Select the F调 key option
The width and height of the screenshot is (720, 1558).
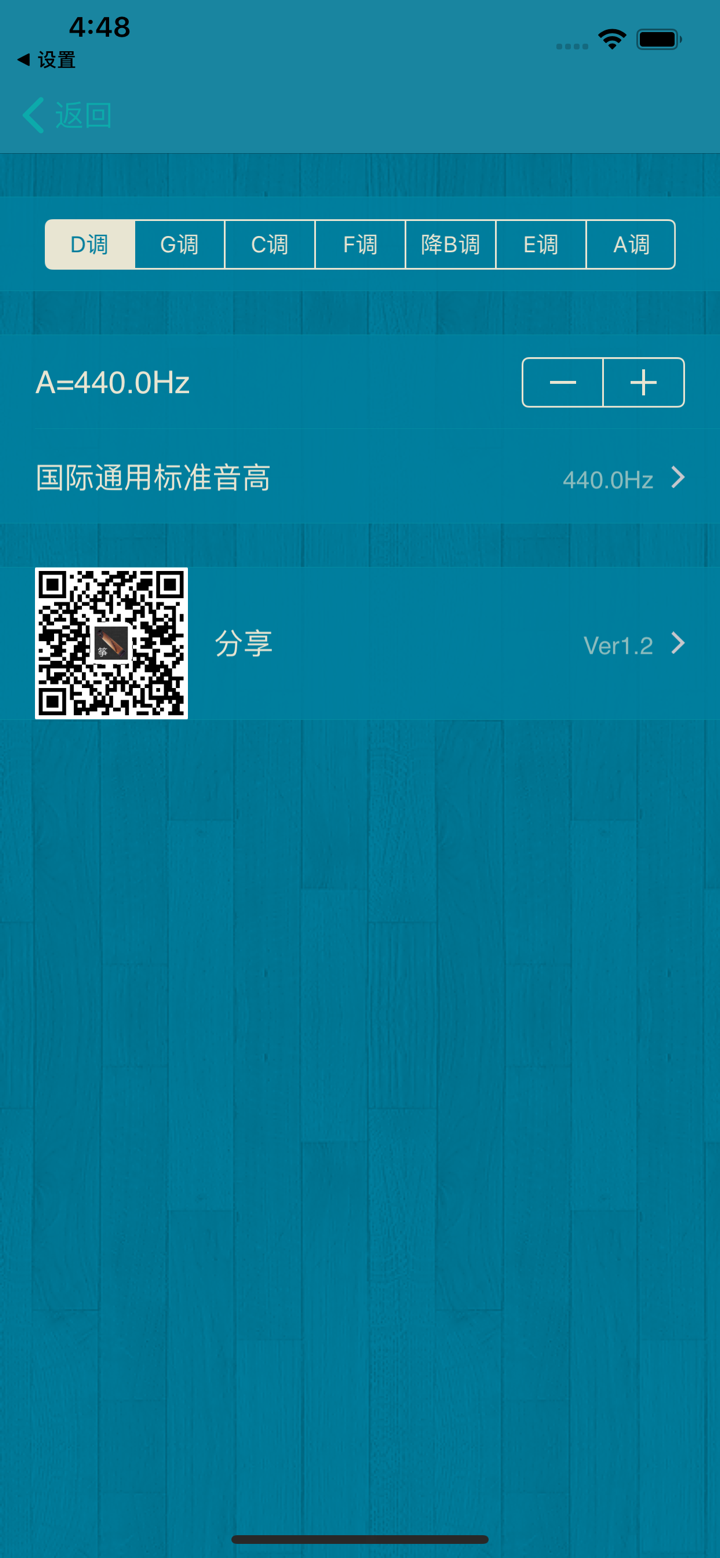[360, 244]
